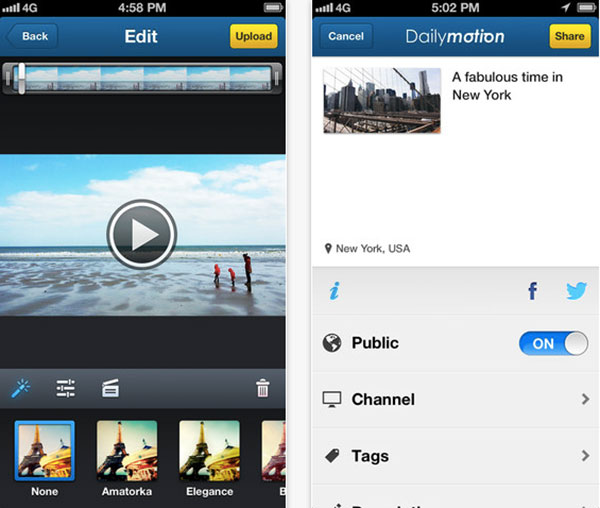Go back from the Edit screen

[33, 36]
